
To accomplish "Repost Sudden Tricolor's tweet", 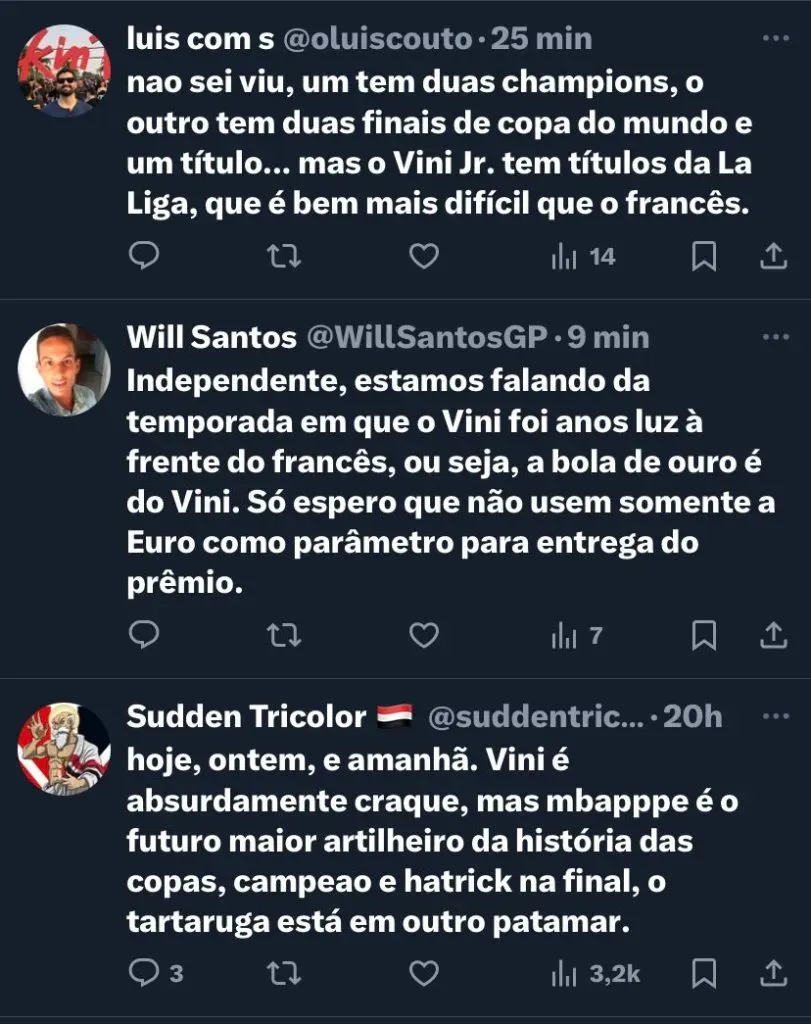I will point(285,973).
